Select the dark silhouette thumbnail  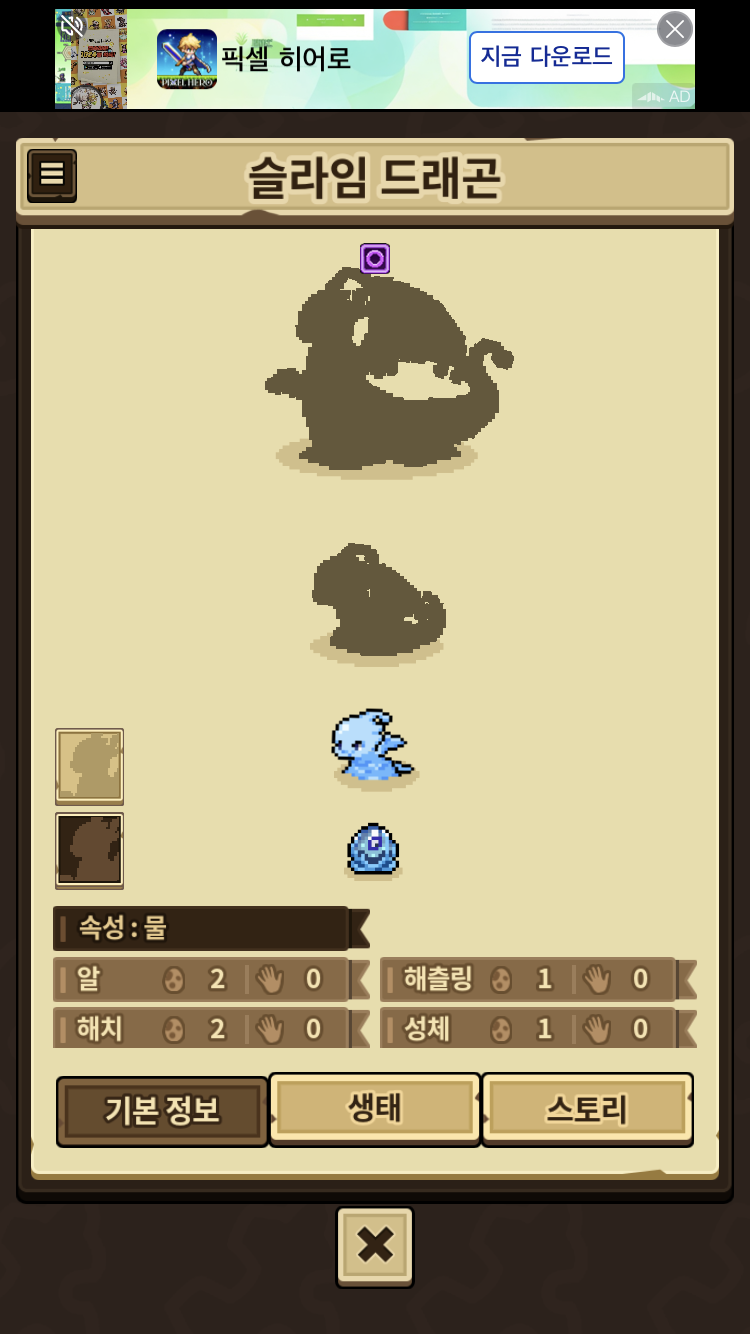[x=90, y=850]
